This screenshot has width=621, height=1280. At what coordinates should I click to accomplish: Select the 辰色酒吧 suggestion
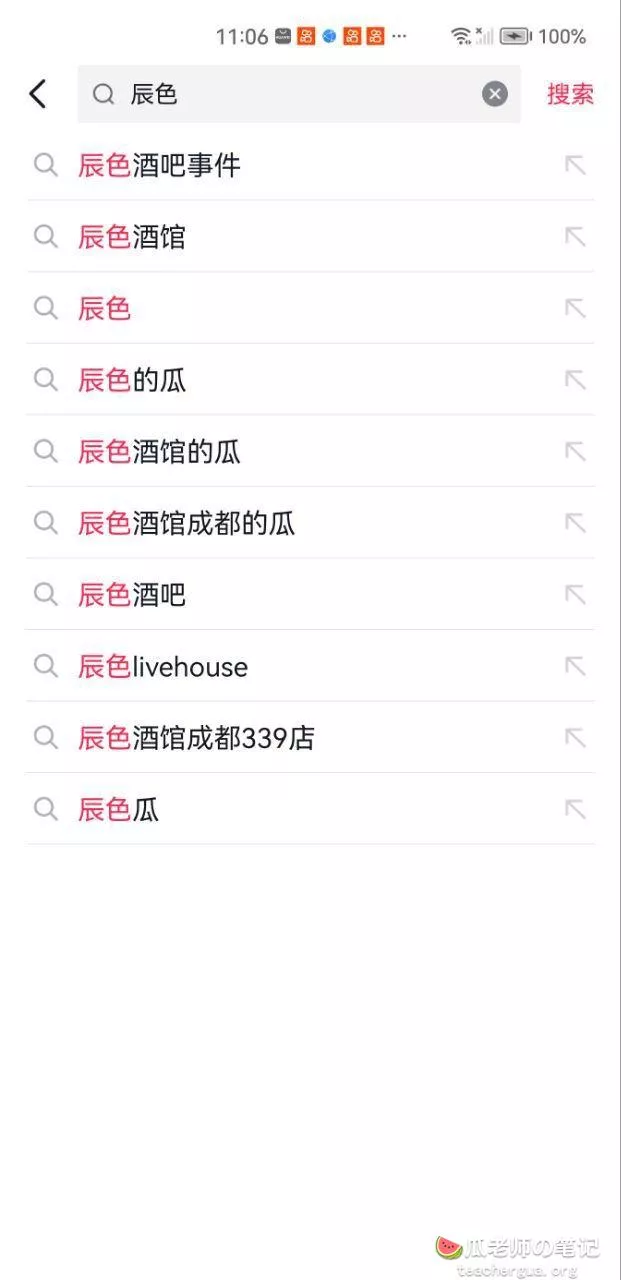pos(311,595)
